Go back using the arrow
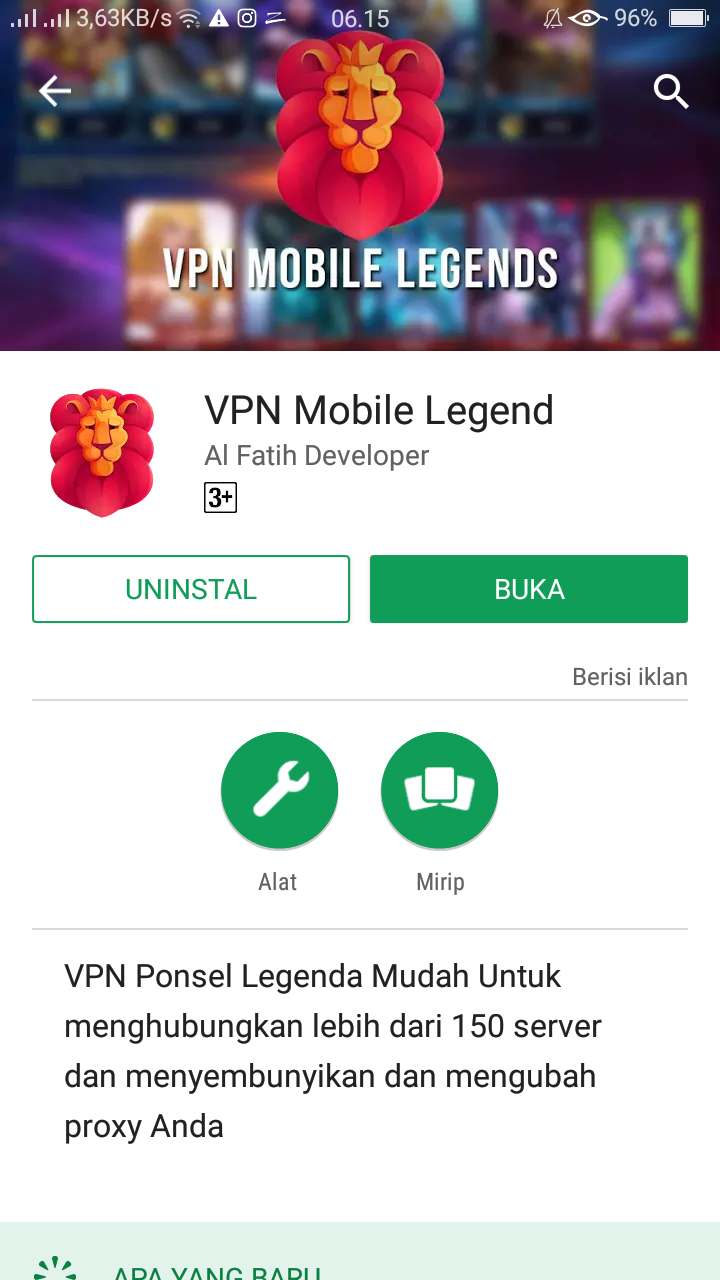Image resolution: width=720 pixels, height=1280 pixels. pyautogui.click(x=55, y=92)
